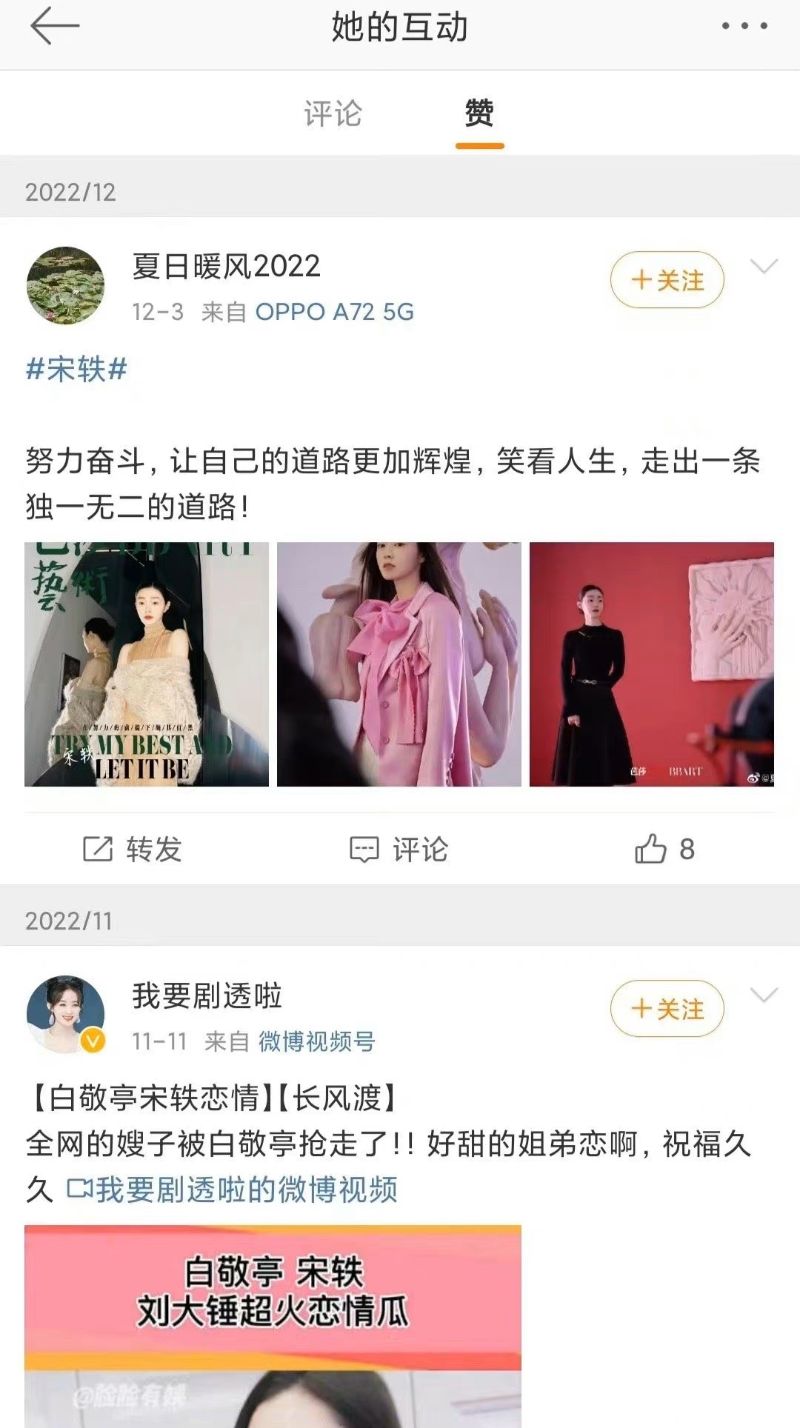Open 我要剧透啦's profile avatar

pyautogui.click(x=65, y=1015)
